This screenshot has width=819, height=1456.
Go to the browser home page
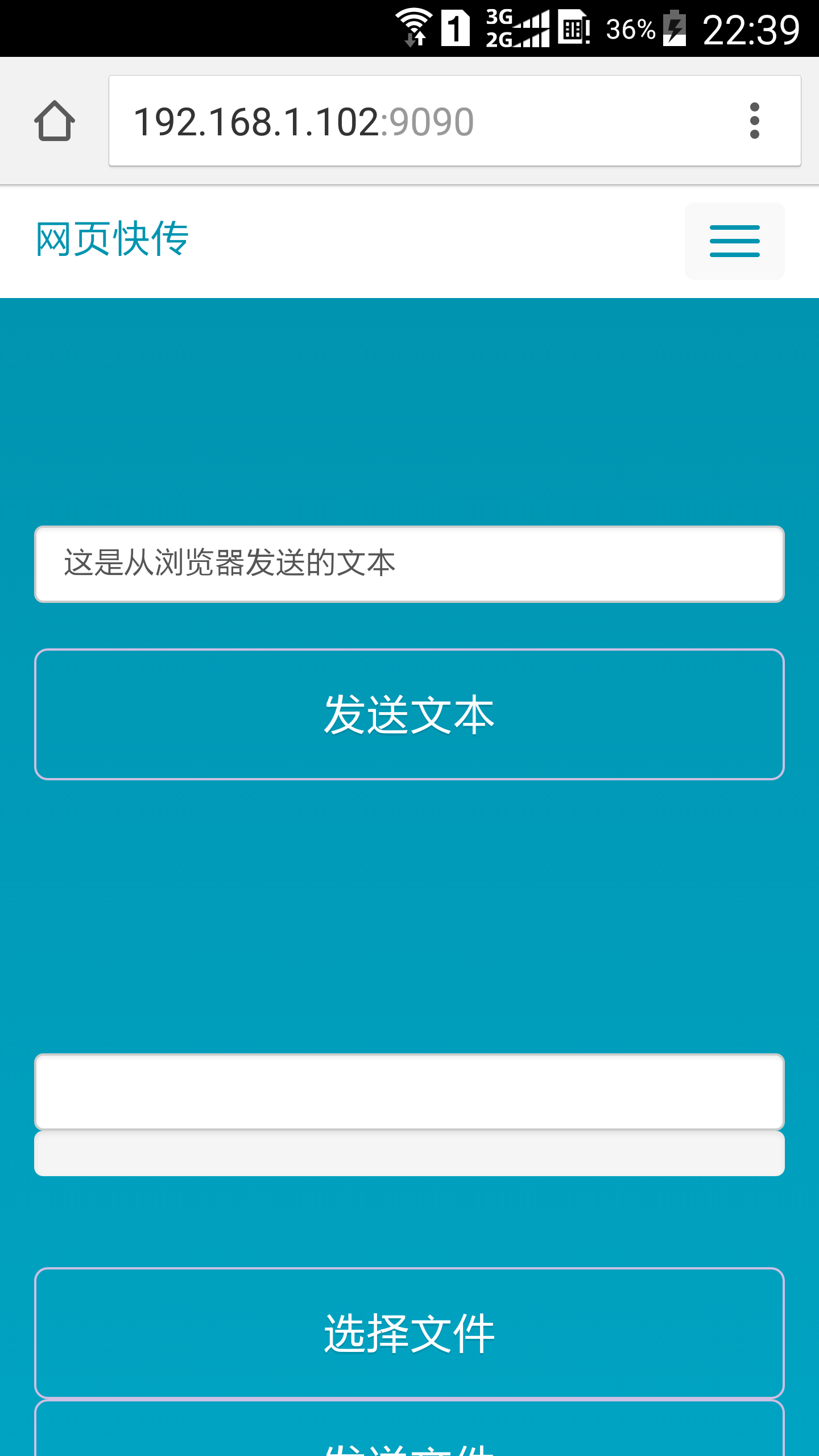[x=55, y=121]
